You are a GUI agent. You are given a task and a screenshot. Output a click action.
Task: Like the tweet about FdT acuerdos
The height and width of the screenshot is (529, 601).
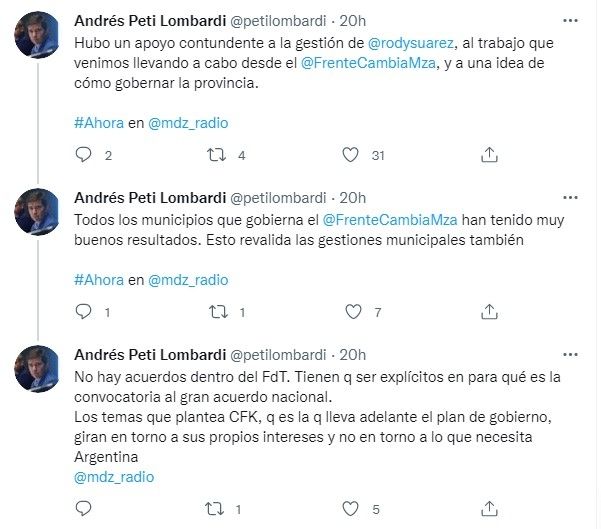click(350, 510)
